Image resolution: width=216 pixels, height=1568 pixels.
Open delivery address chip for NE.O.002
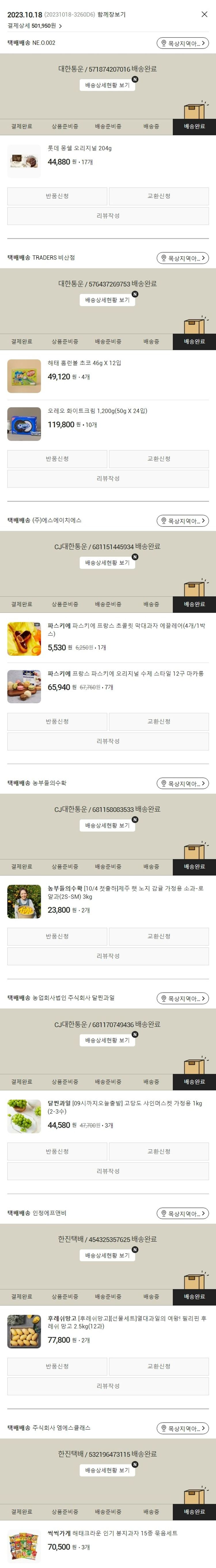click(x=182, y=43)
